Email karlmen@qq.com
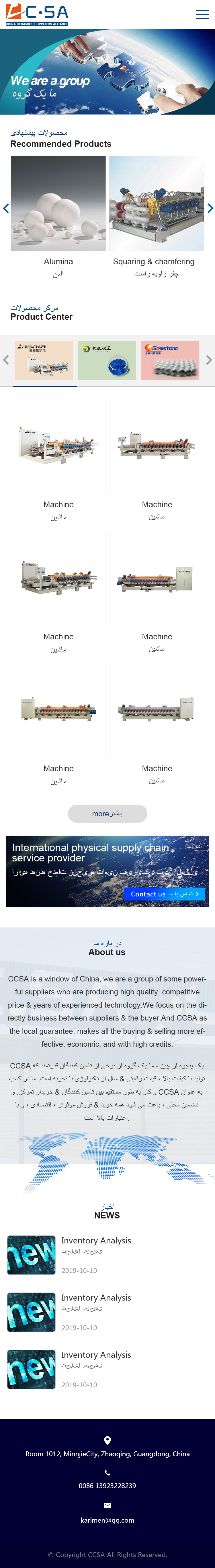The image size is (215, 1568). coord(107,1520)
